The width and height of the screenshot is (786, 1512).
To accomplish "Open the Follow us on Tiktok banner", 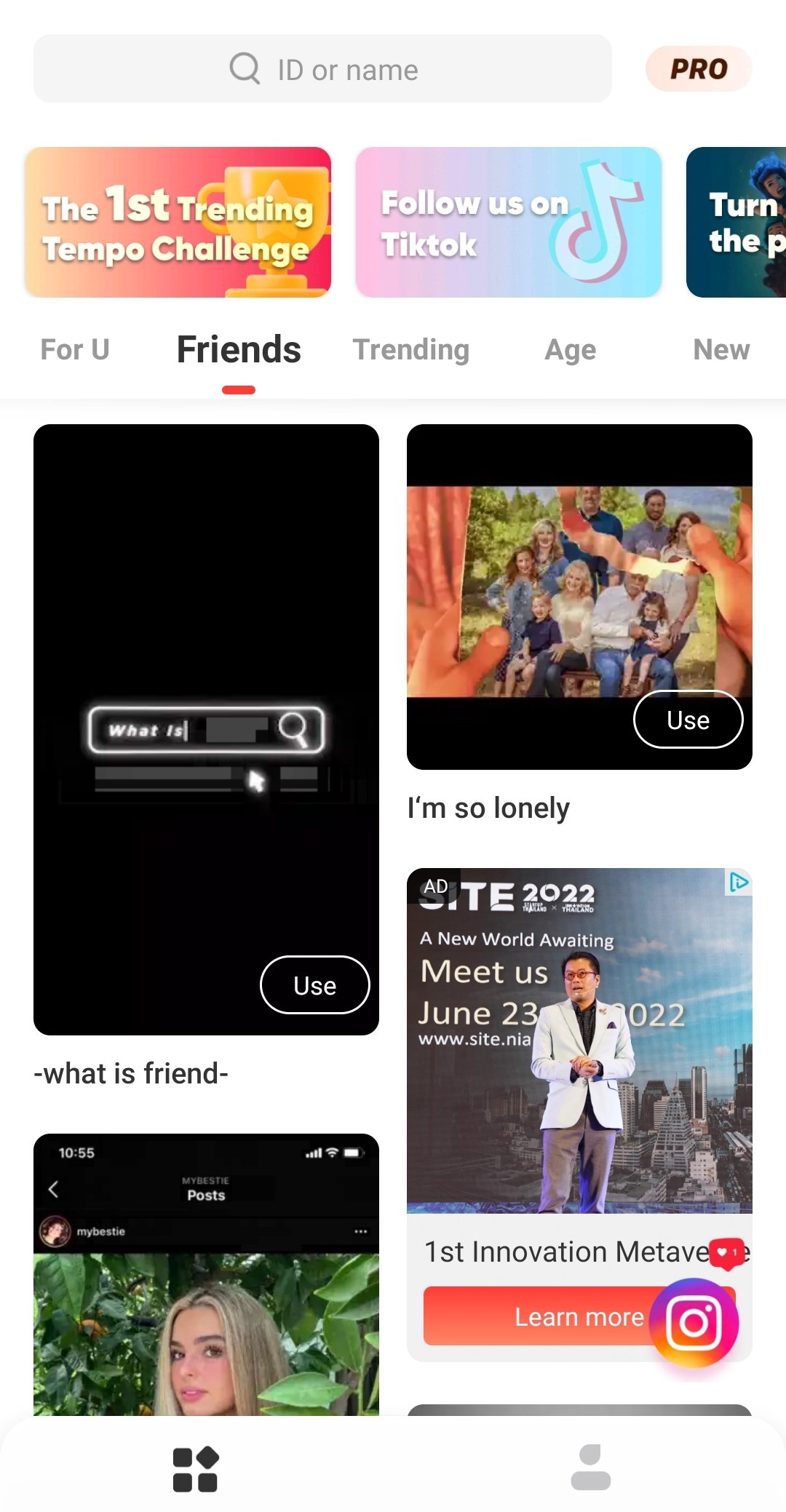I will (x=509, y=222).
